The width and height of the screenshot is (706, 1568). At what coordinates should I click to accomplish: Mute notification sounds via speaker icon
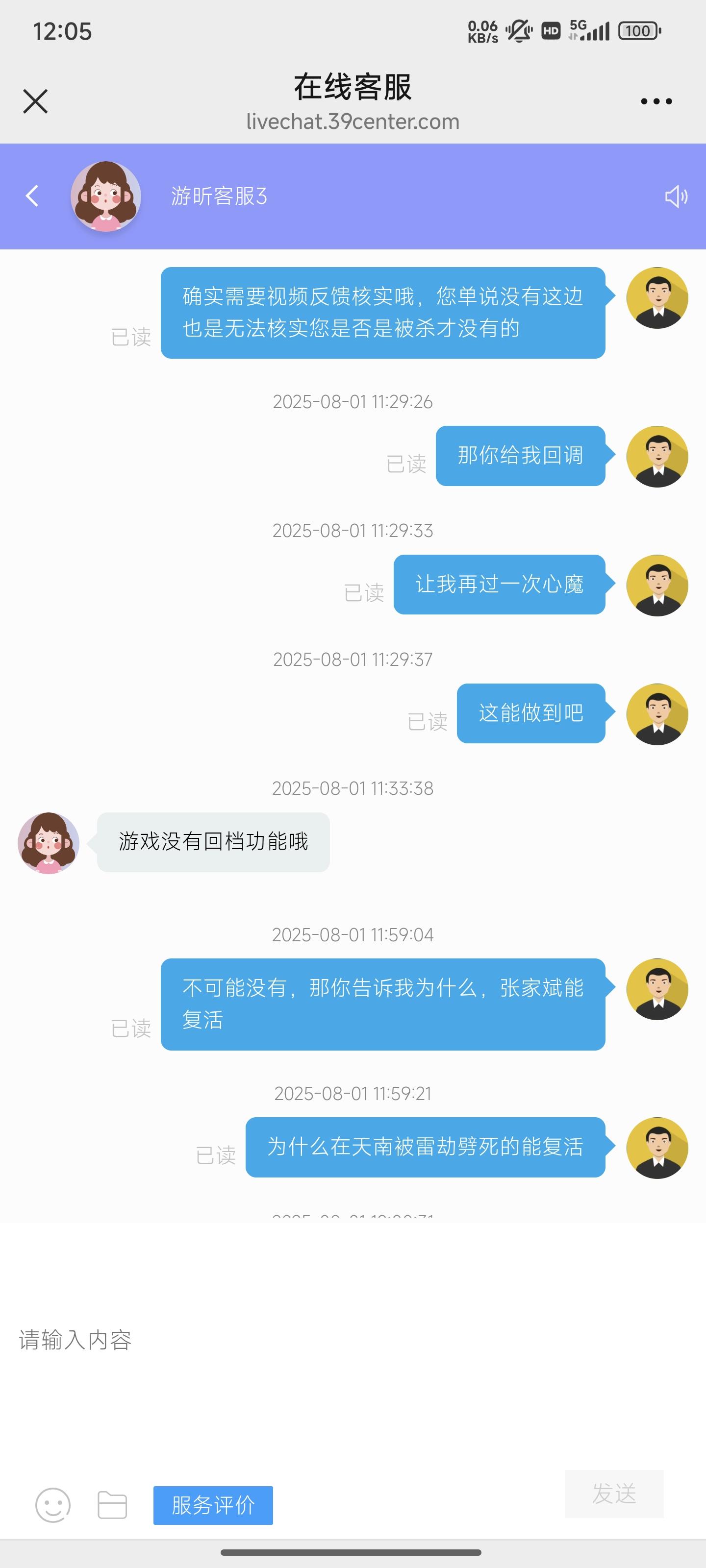click(x=676, y=196)
